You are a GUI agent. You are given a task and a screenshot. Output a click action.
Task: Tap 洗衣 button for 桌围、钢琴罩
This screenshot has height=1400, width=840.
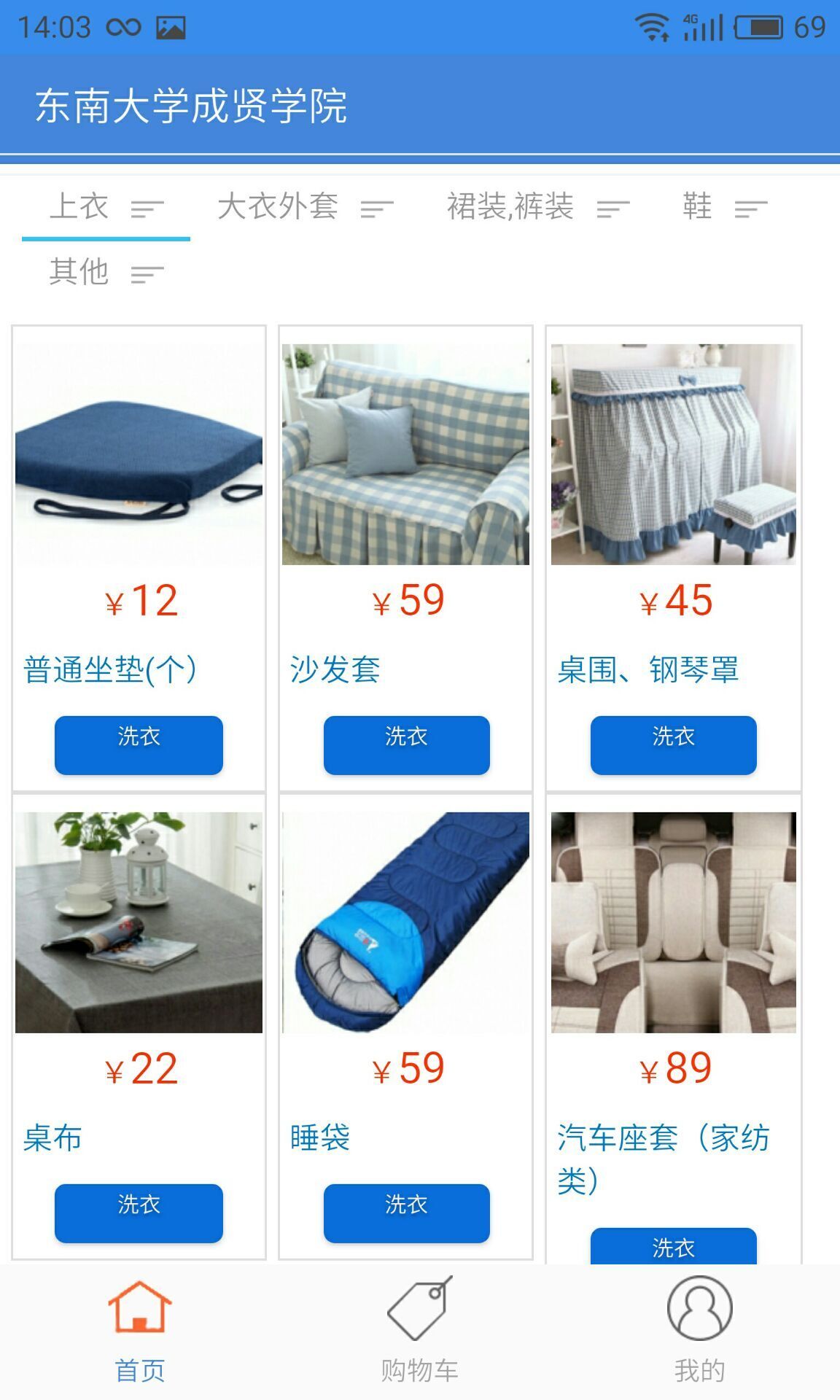673,744
